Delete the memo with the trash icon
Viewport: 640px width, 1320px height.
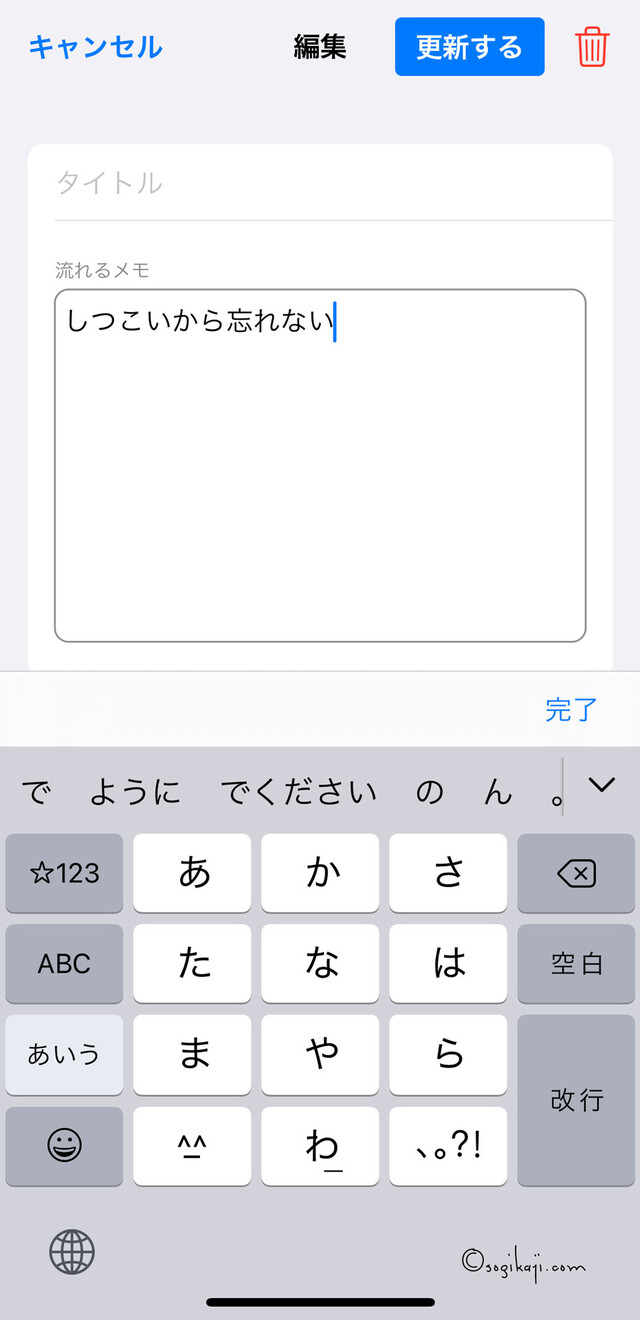point(592,47)
